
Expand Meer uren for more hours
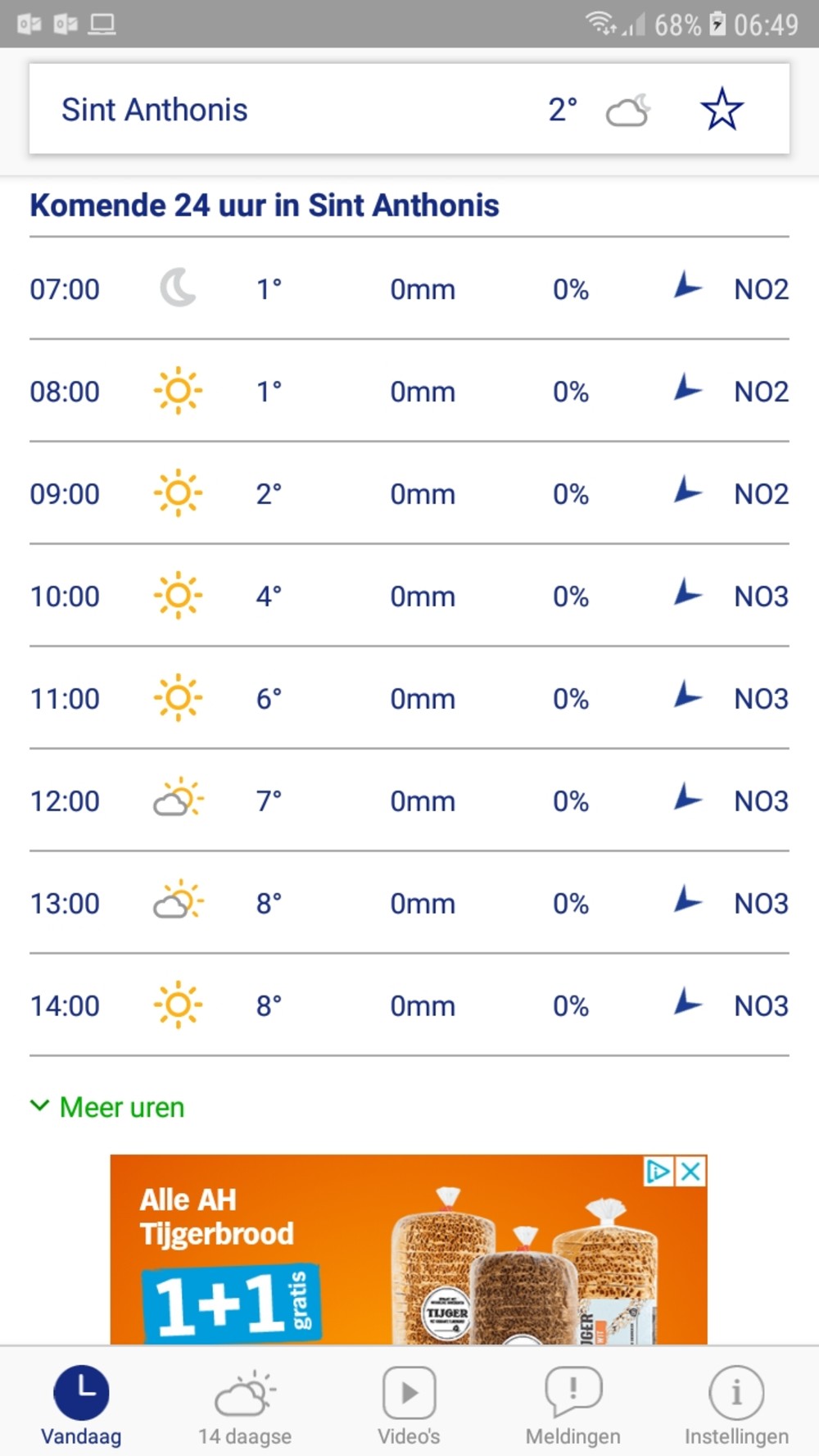(107, 1107)
